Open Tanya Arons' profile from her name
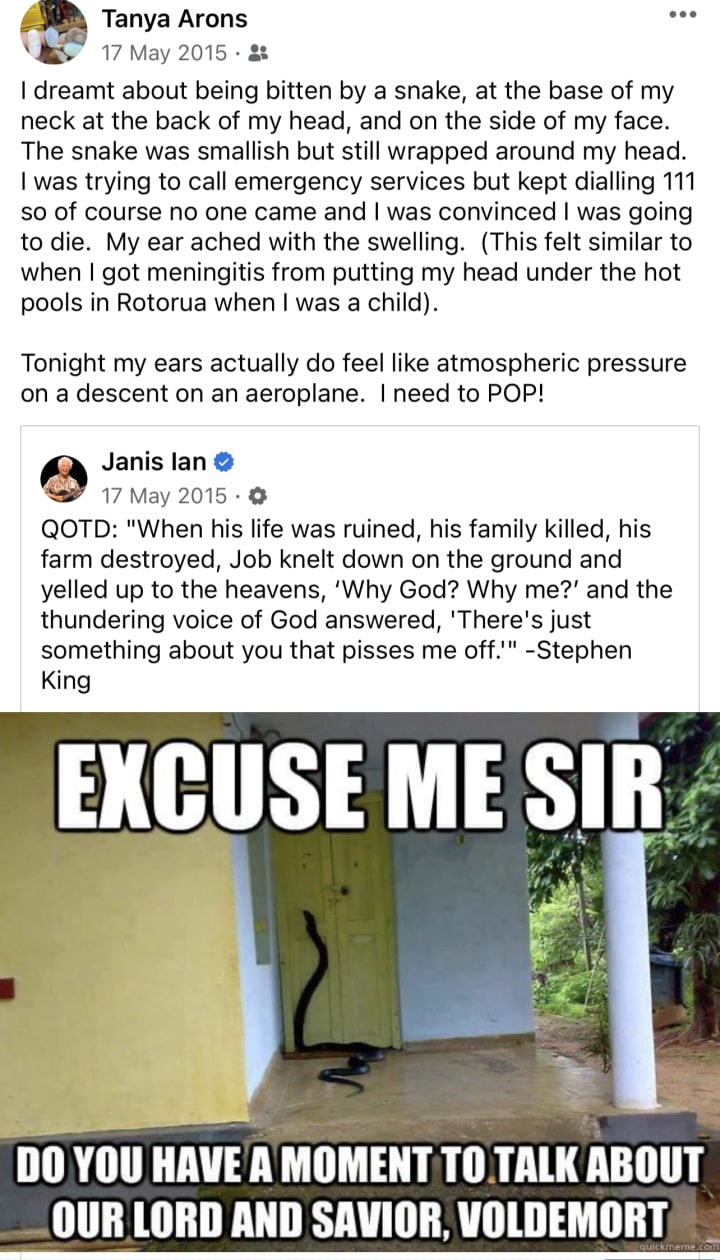 175,18
